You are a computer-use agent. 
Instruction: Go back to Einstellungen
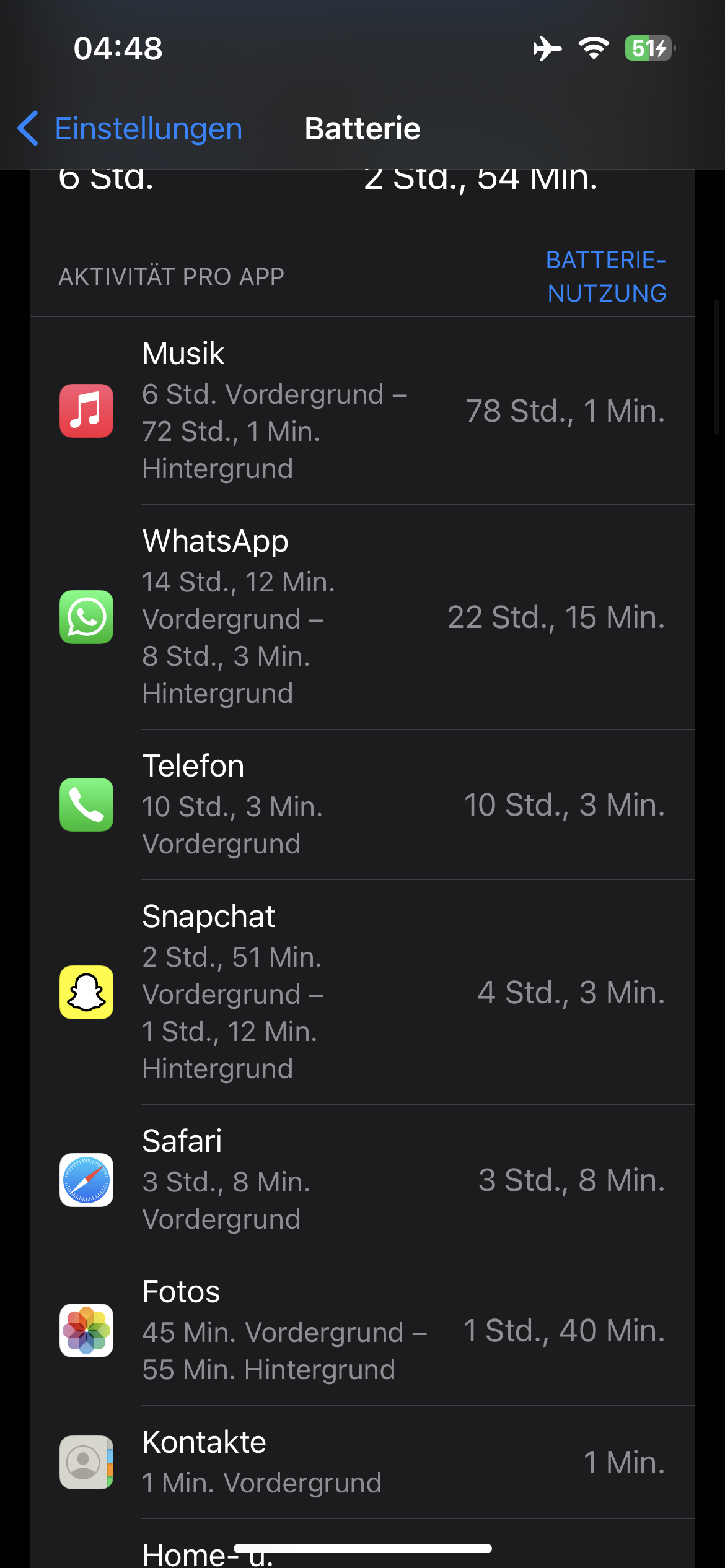click(130, 129)
